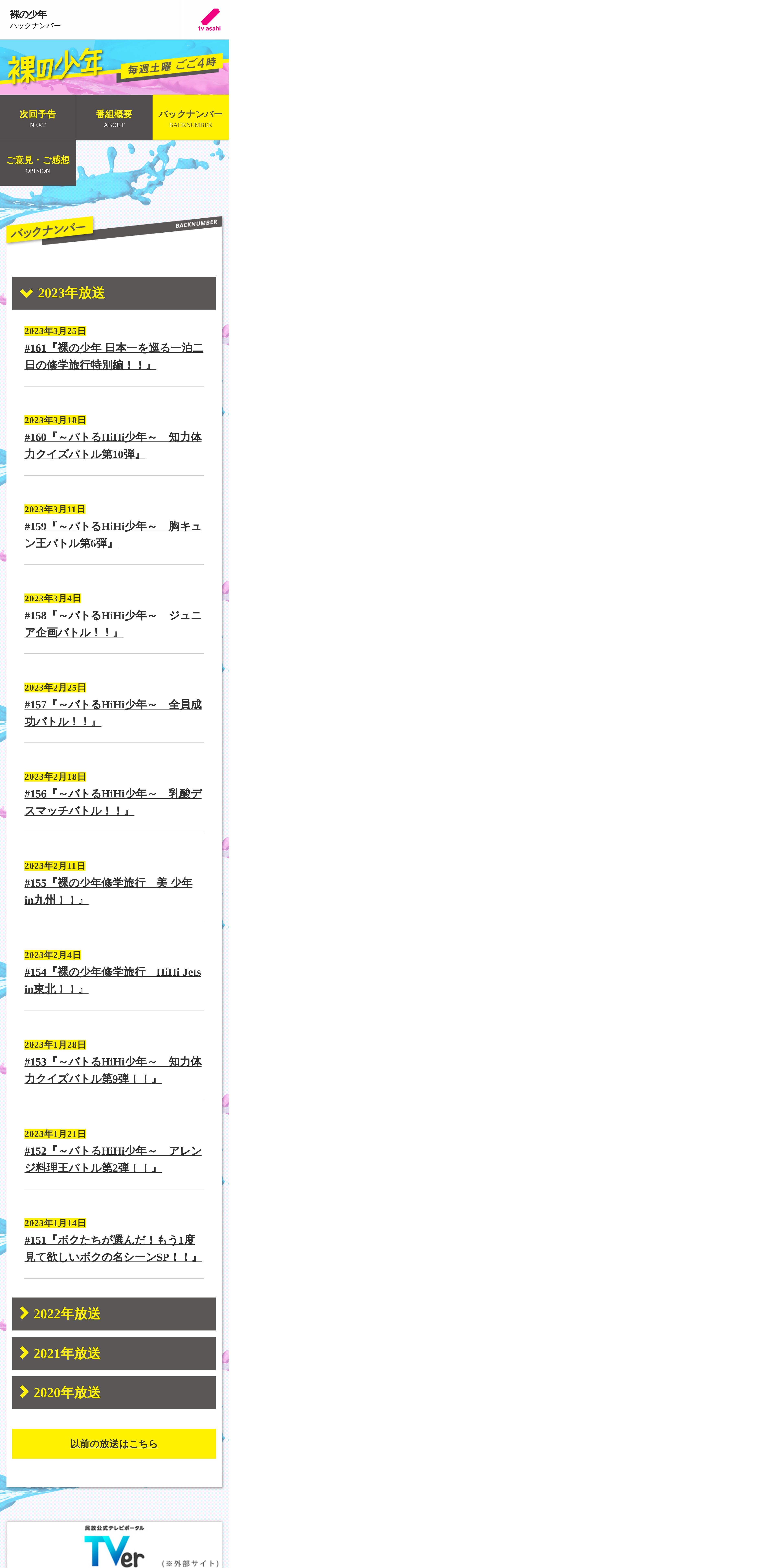Open episode #157 全員成功バトル

pos(113,713)
